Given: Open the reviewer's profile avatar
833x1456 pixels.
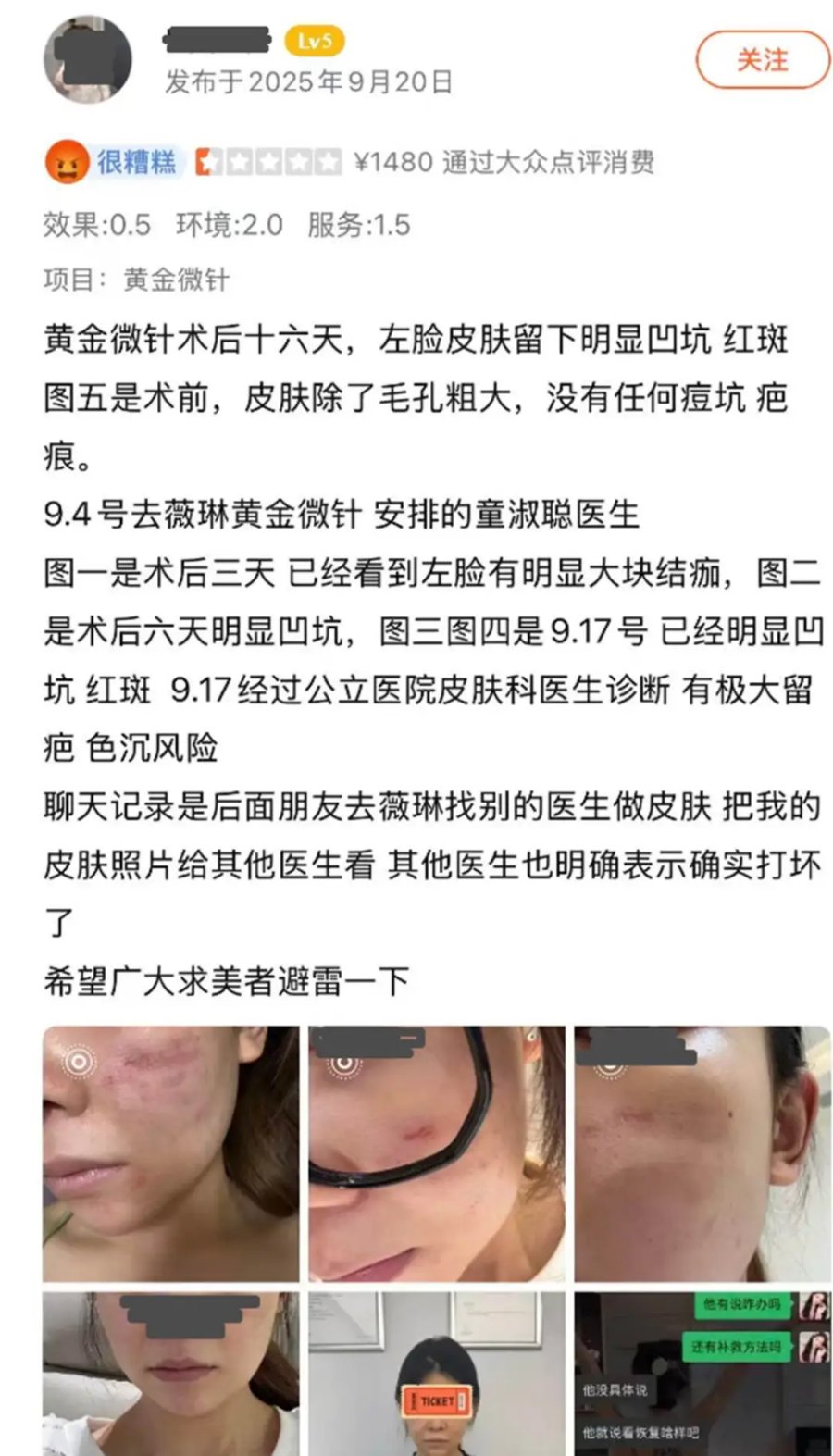Looking at the screenshot, I should pos(87,59).
